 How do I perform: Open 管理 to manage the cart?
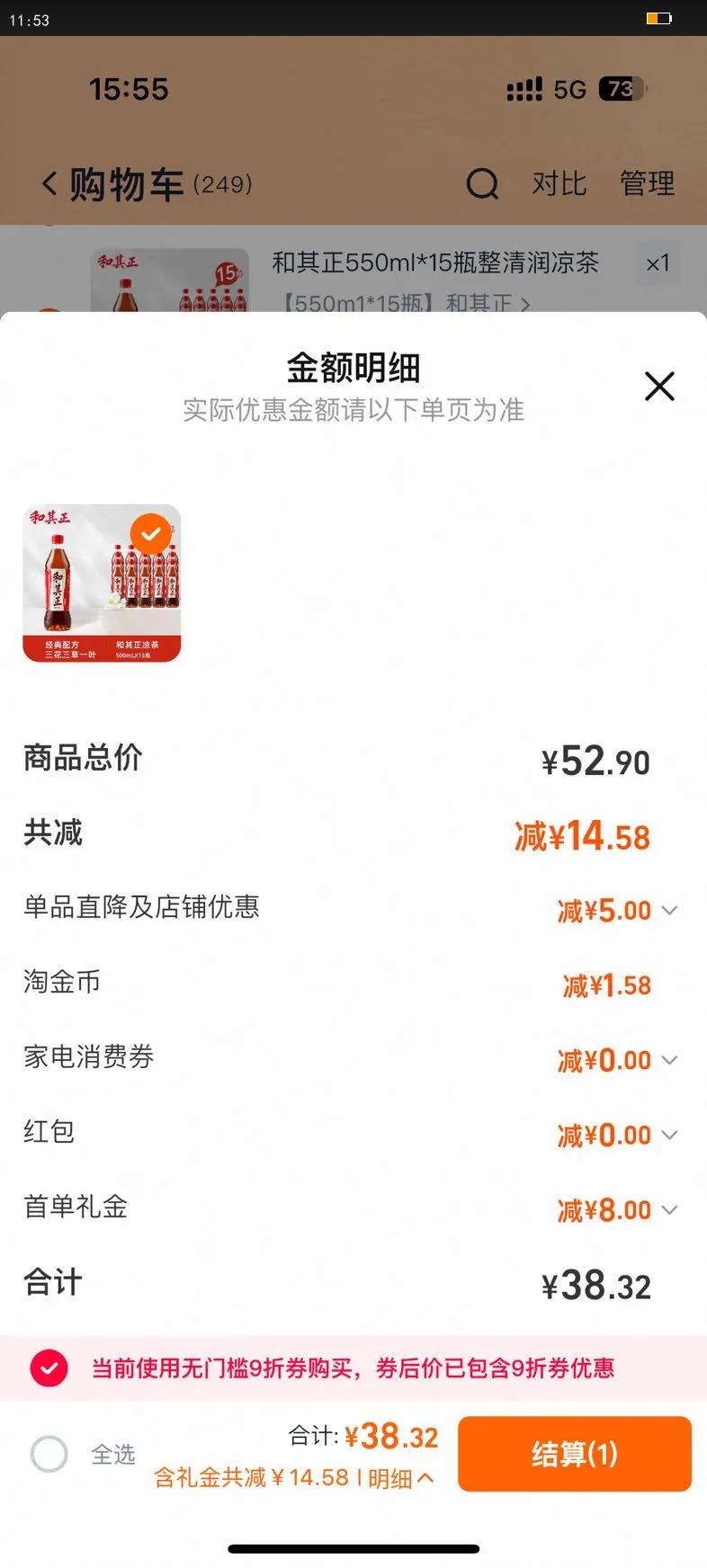(x=647, y=184)
